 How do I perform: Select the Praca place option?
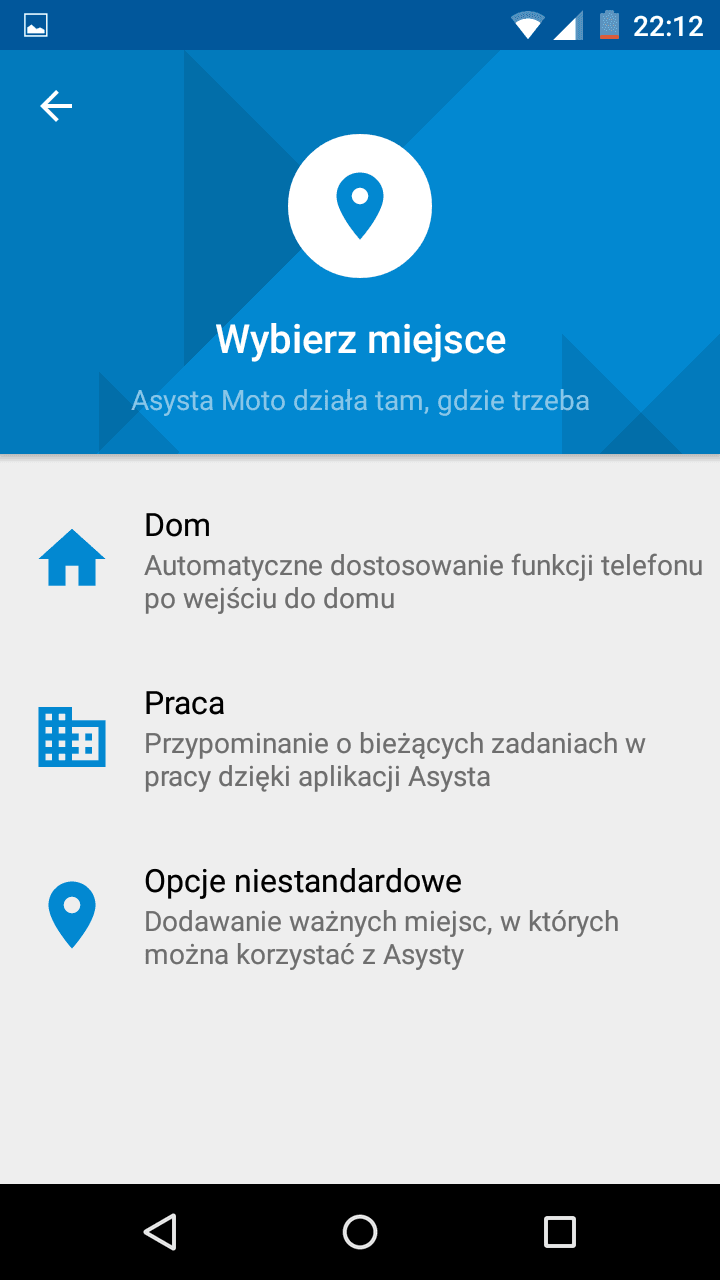click(360, 738)
